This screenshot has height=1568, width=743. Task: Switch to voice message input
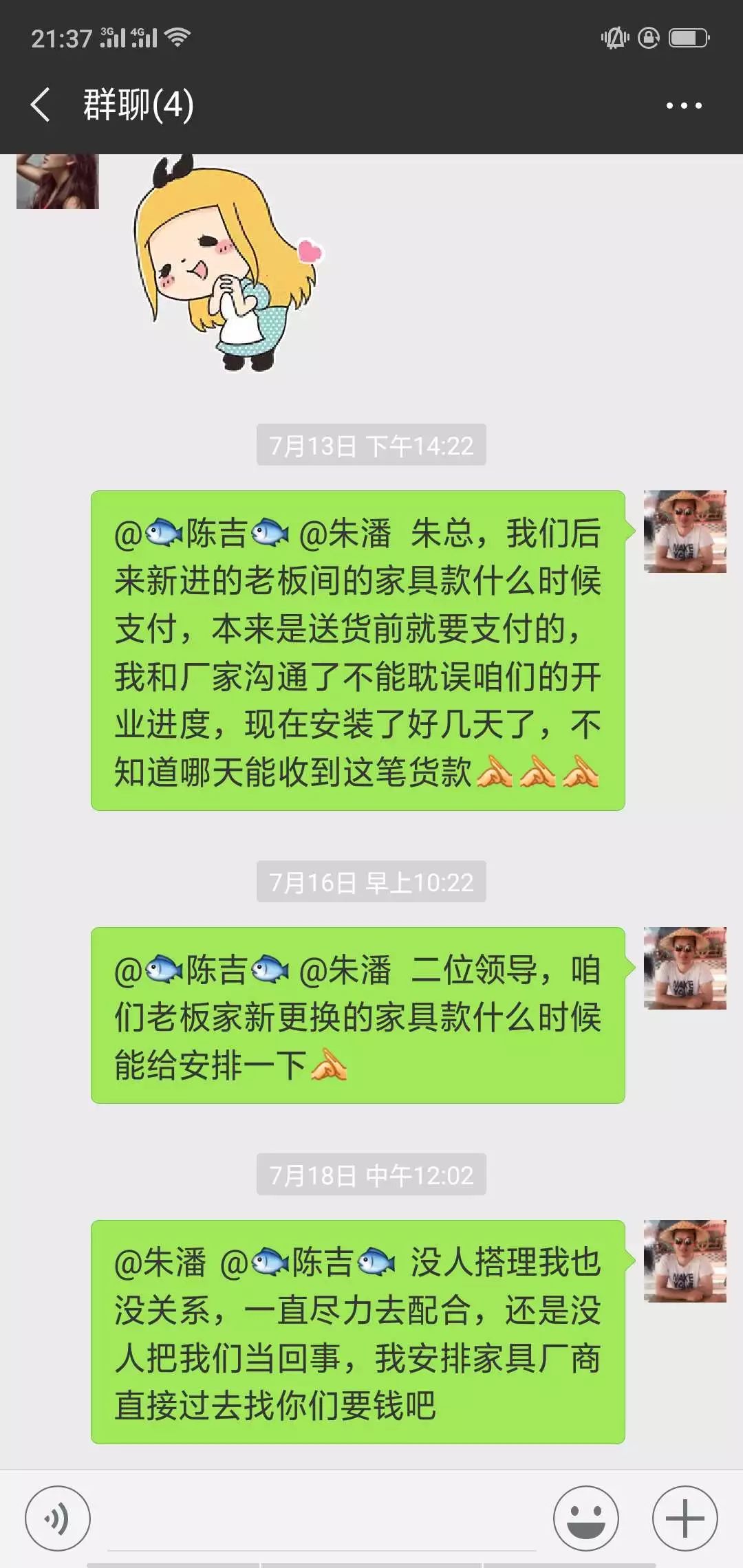[x=58, y=1518]
